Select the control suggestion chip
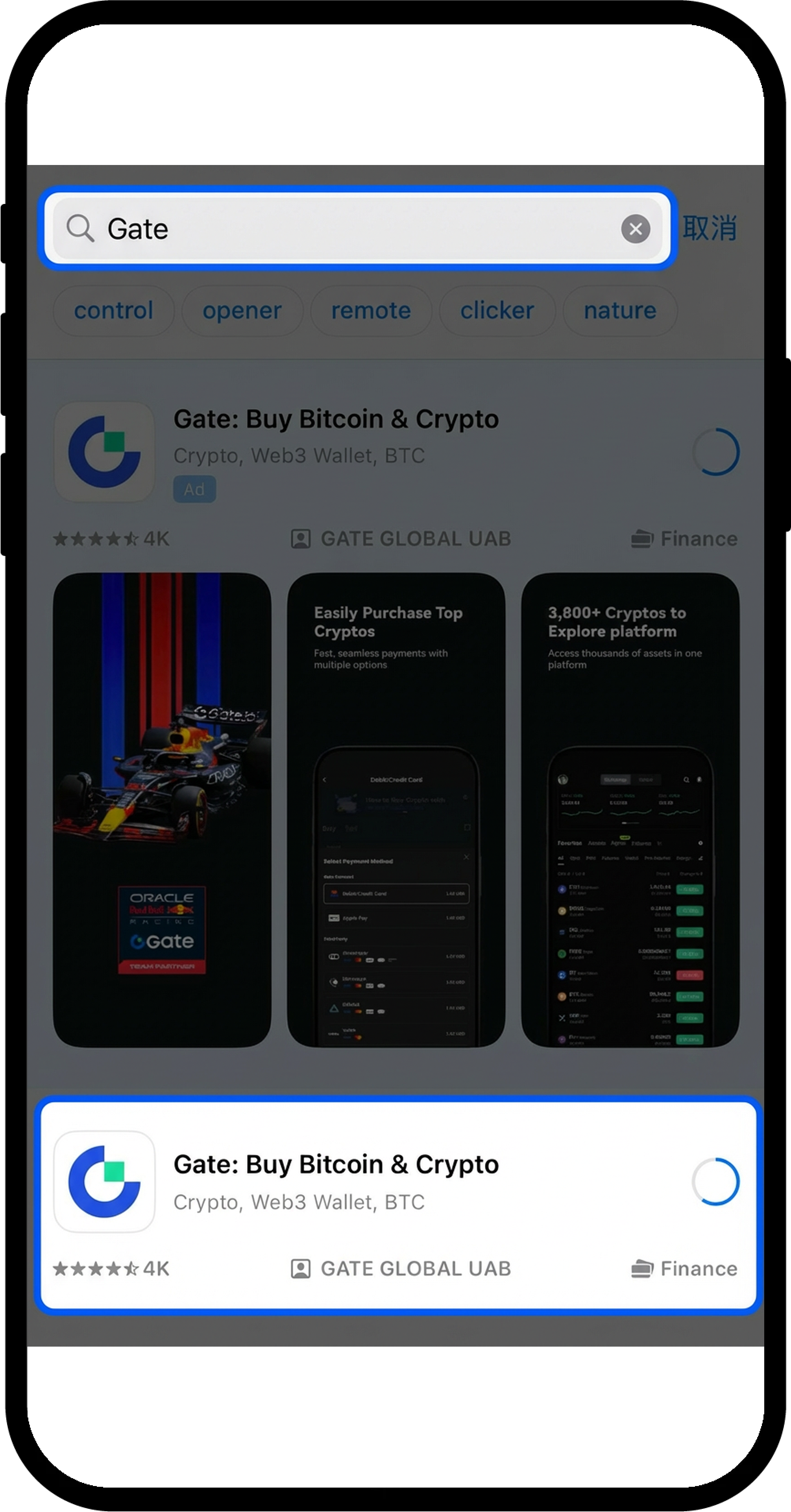The height and width of the screenshot is (1512, 791). [x=113, y=311]
